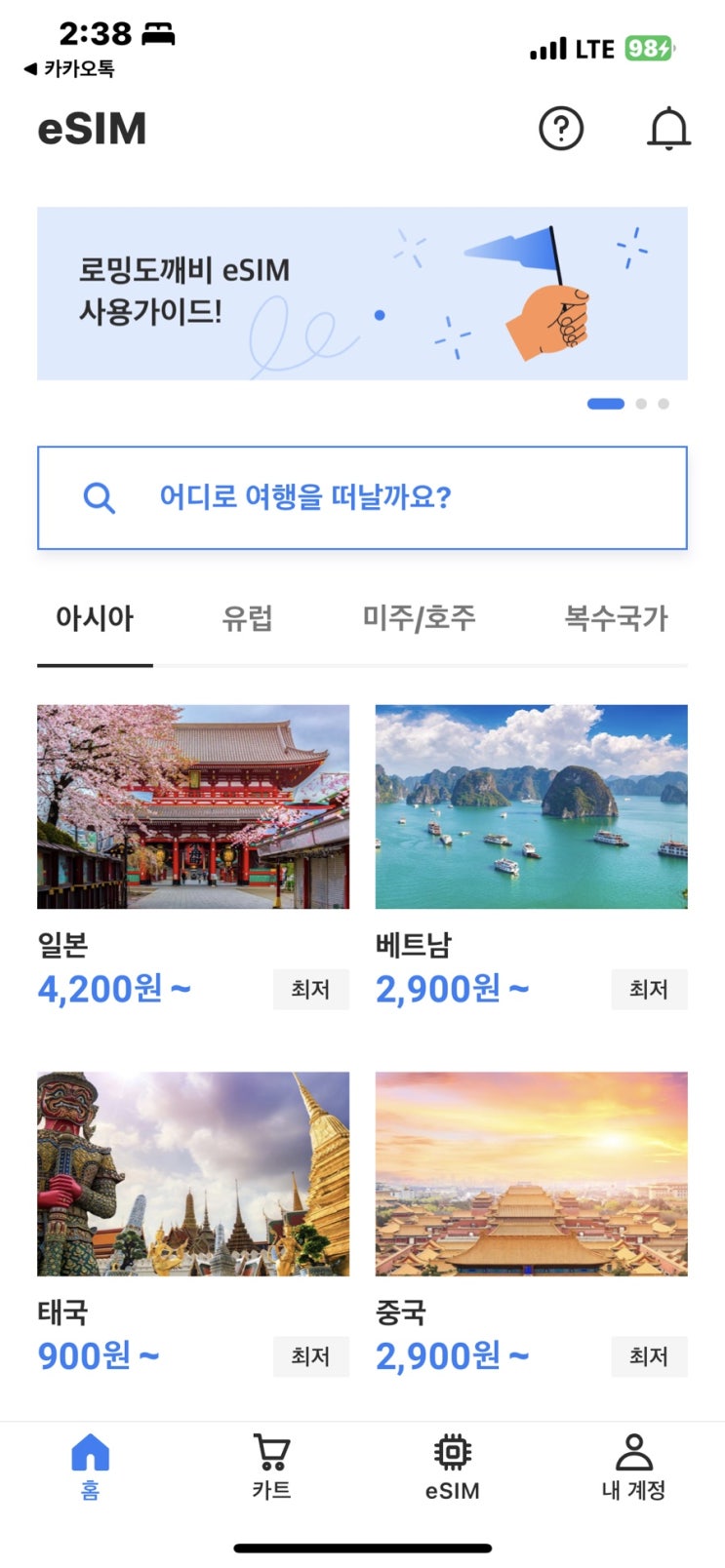Tap the 어디로 여행을 떠날까요? search field

[x=362, y=498]
